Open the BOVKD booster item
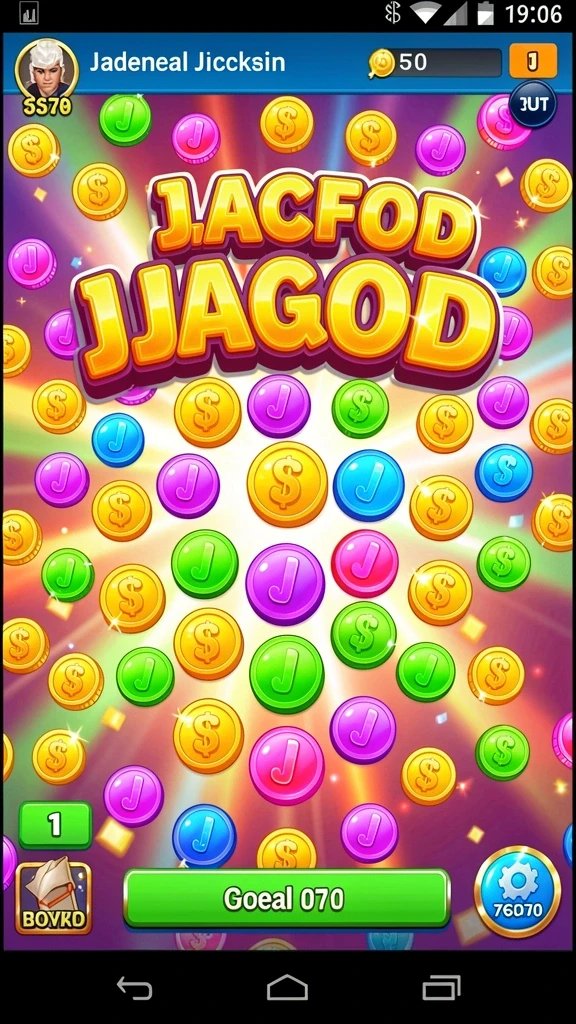Image resolution: width=576 pixels, height=1024 pixels. [54, 897]
